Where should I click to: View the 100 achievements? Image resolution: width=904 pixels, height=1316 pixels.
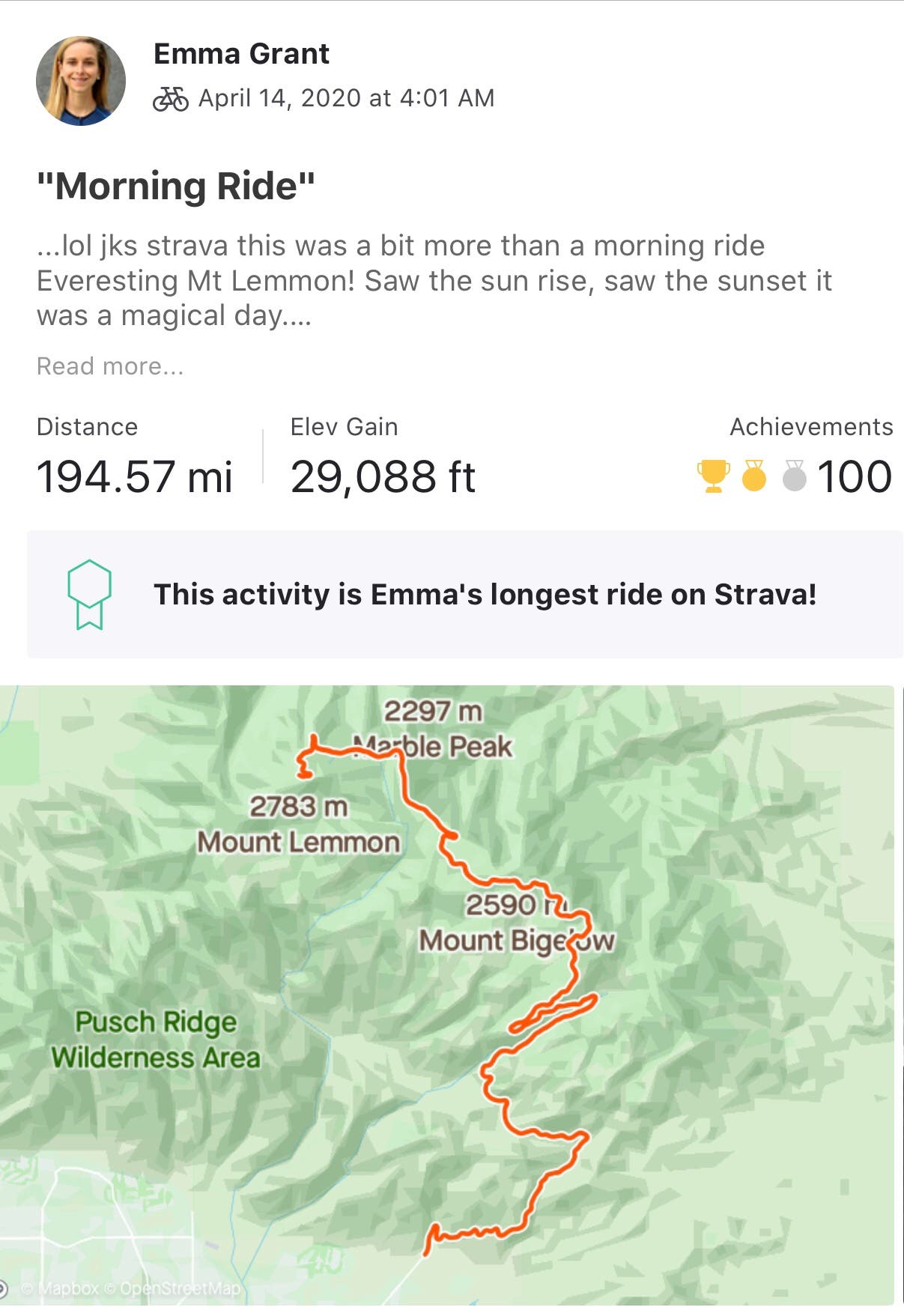click(795, 476)
